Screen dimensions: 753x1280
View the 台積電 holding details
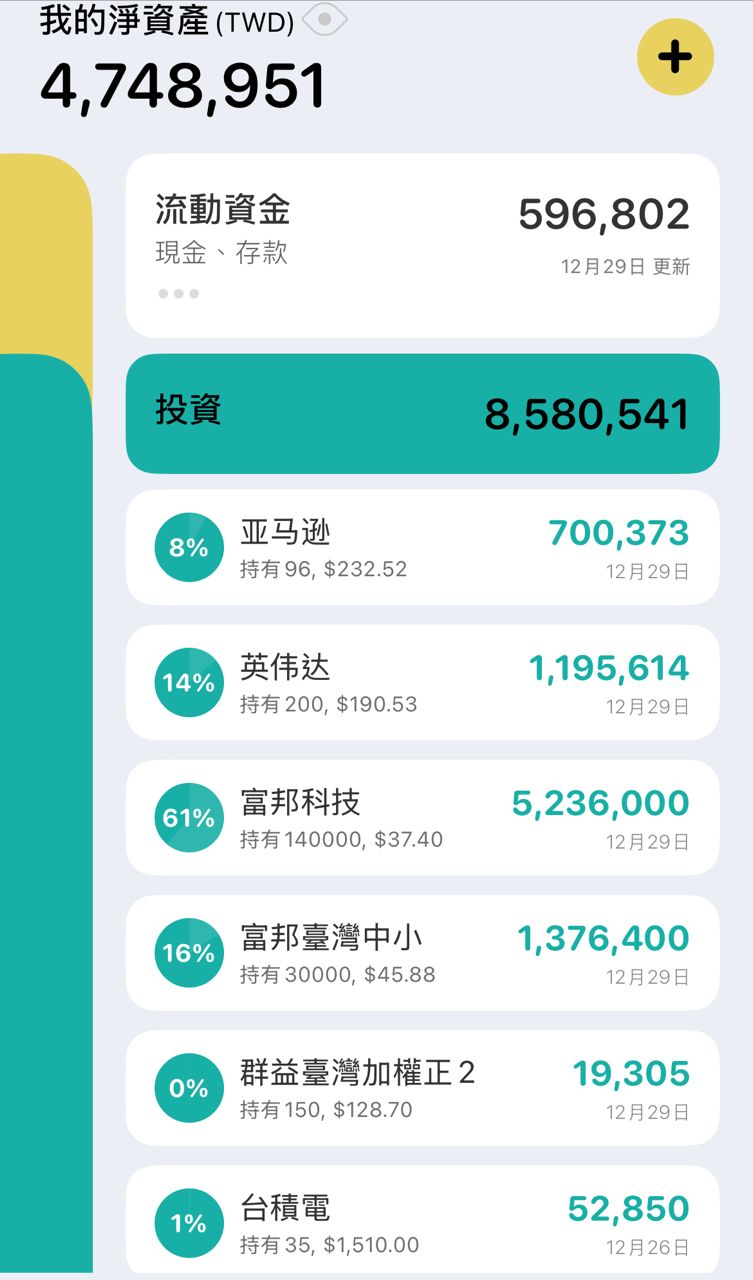[x=422, y=1220]
